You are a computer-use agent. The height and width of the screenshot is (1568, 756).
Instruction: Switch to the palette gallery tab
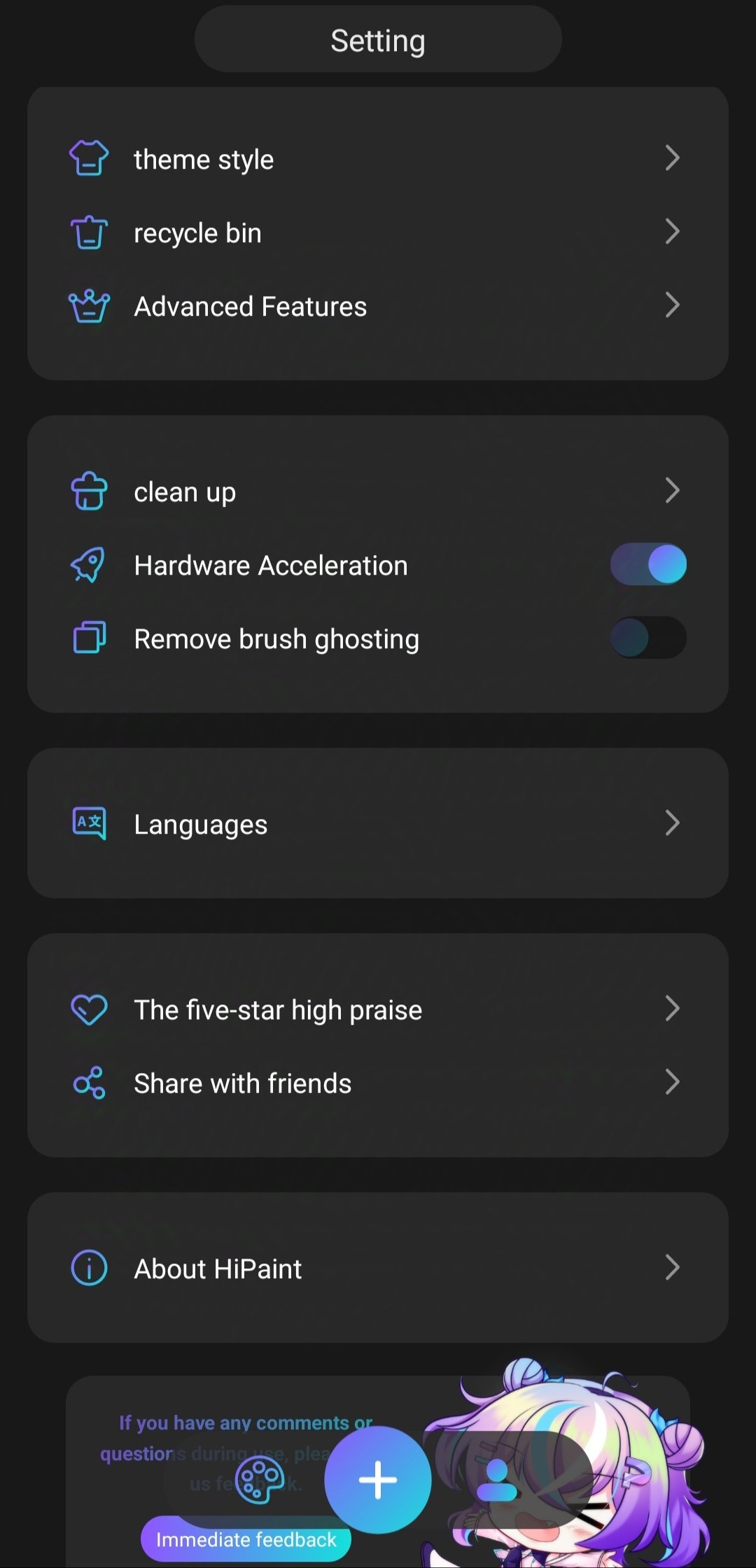260,1480
